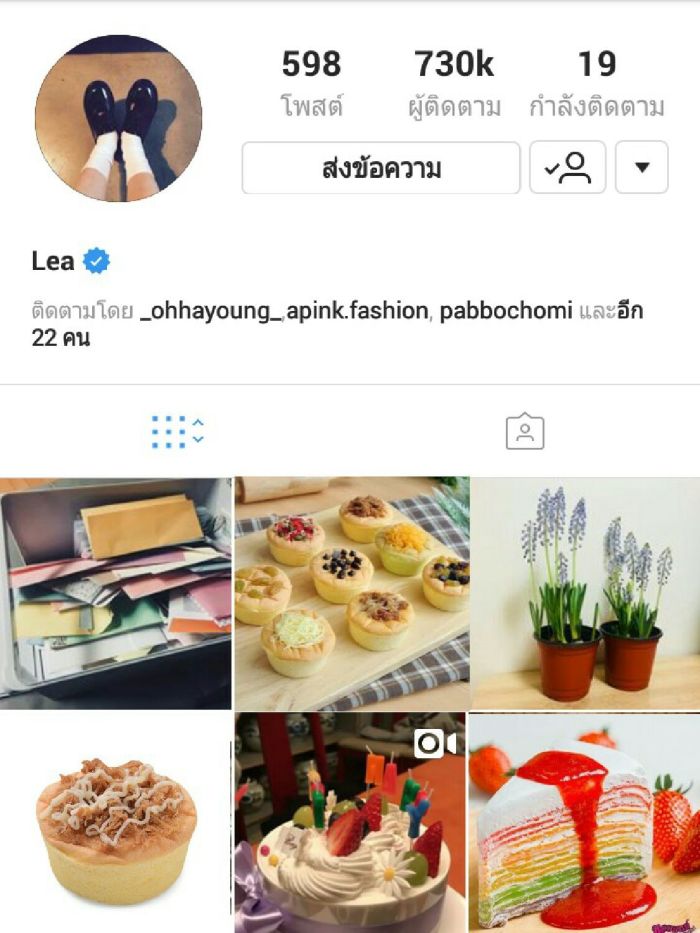Open Lea's profile picture
The image size is (700, 933).
point(118,118)
